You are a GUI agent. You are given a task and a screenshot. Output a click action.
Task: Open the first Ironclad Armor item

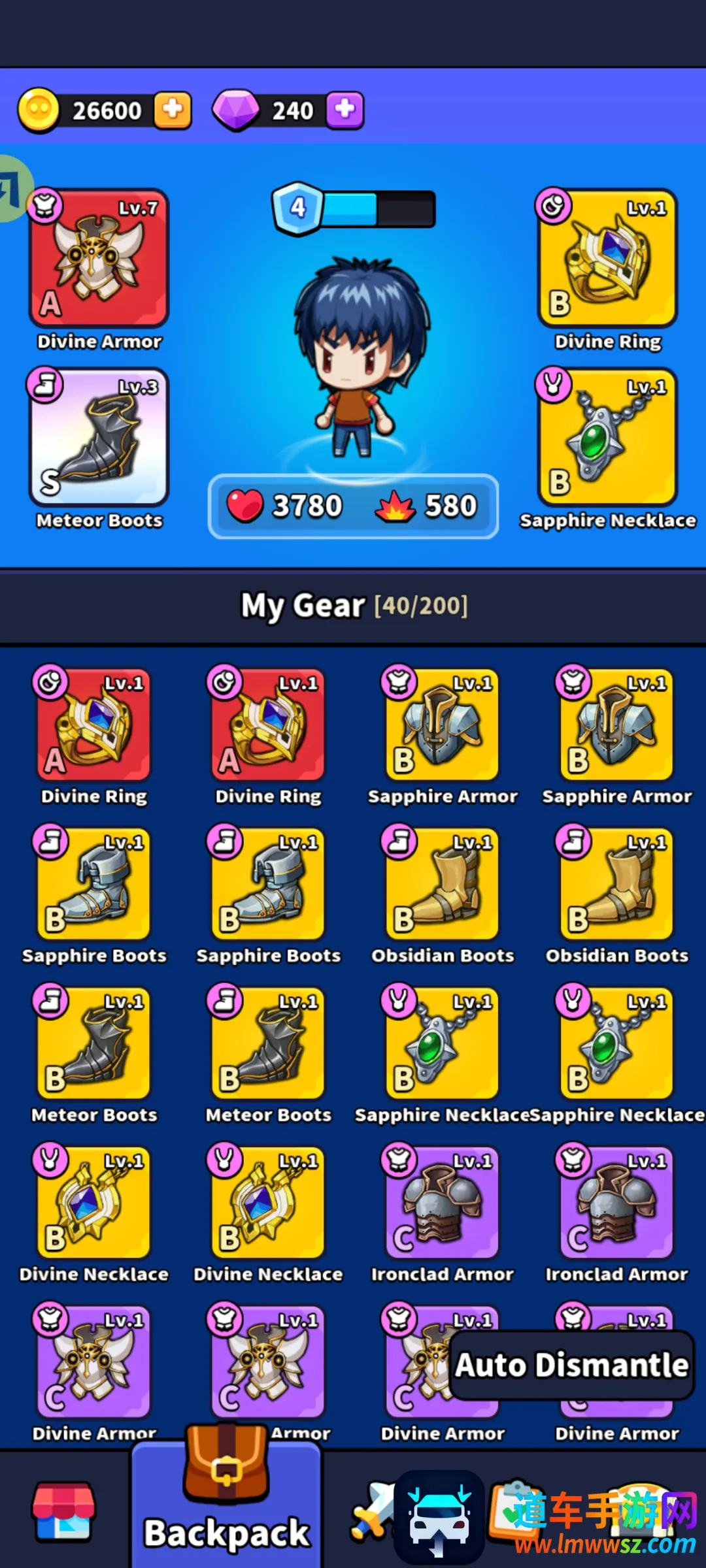point(442,1203)
